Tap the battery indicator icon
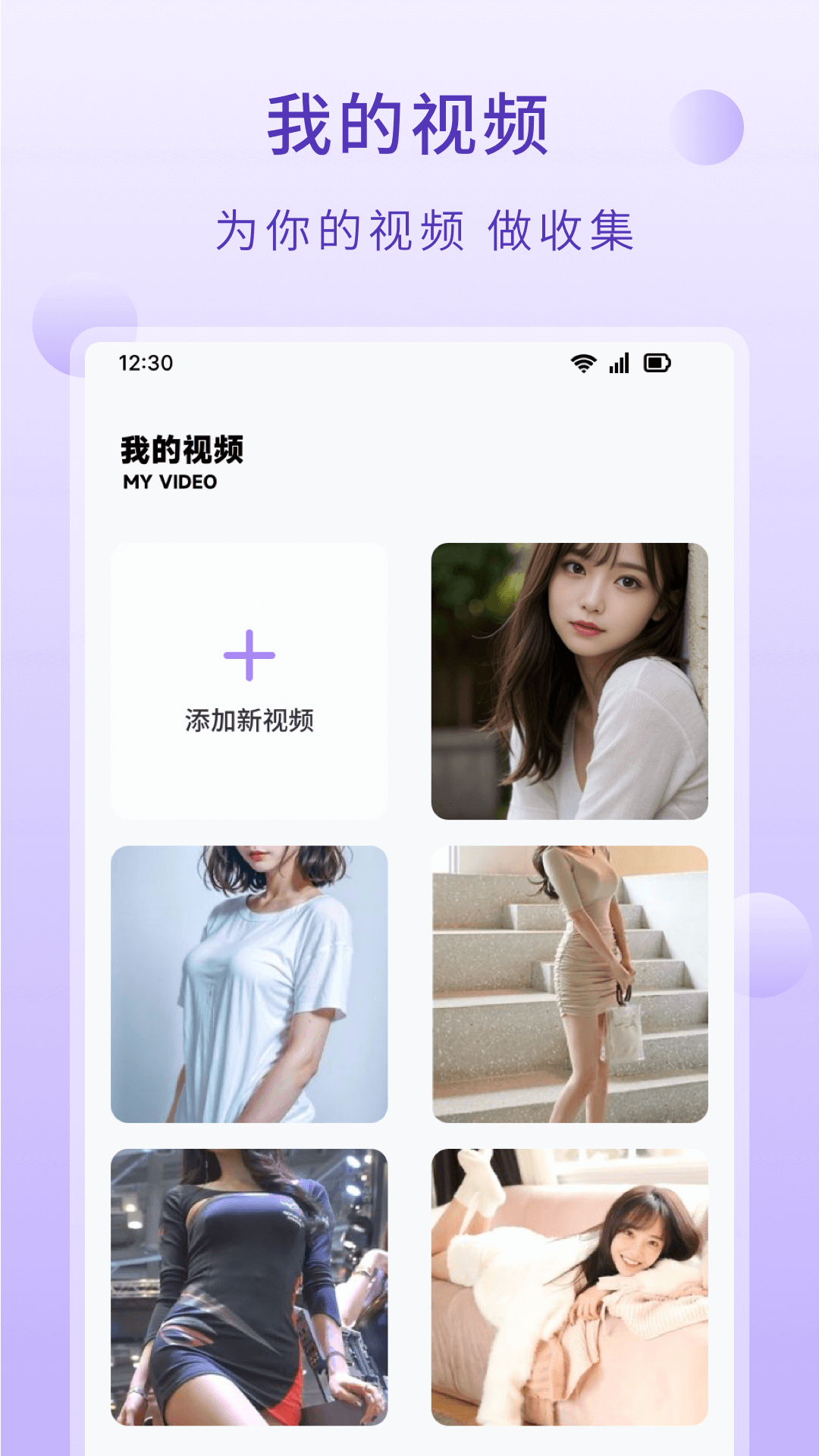The height and width of the screenshot is (1456, 819). pos(657,363)
